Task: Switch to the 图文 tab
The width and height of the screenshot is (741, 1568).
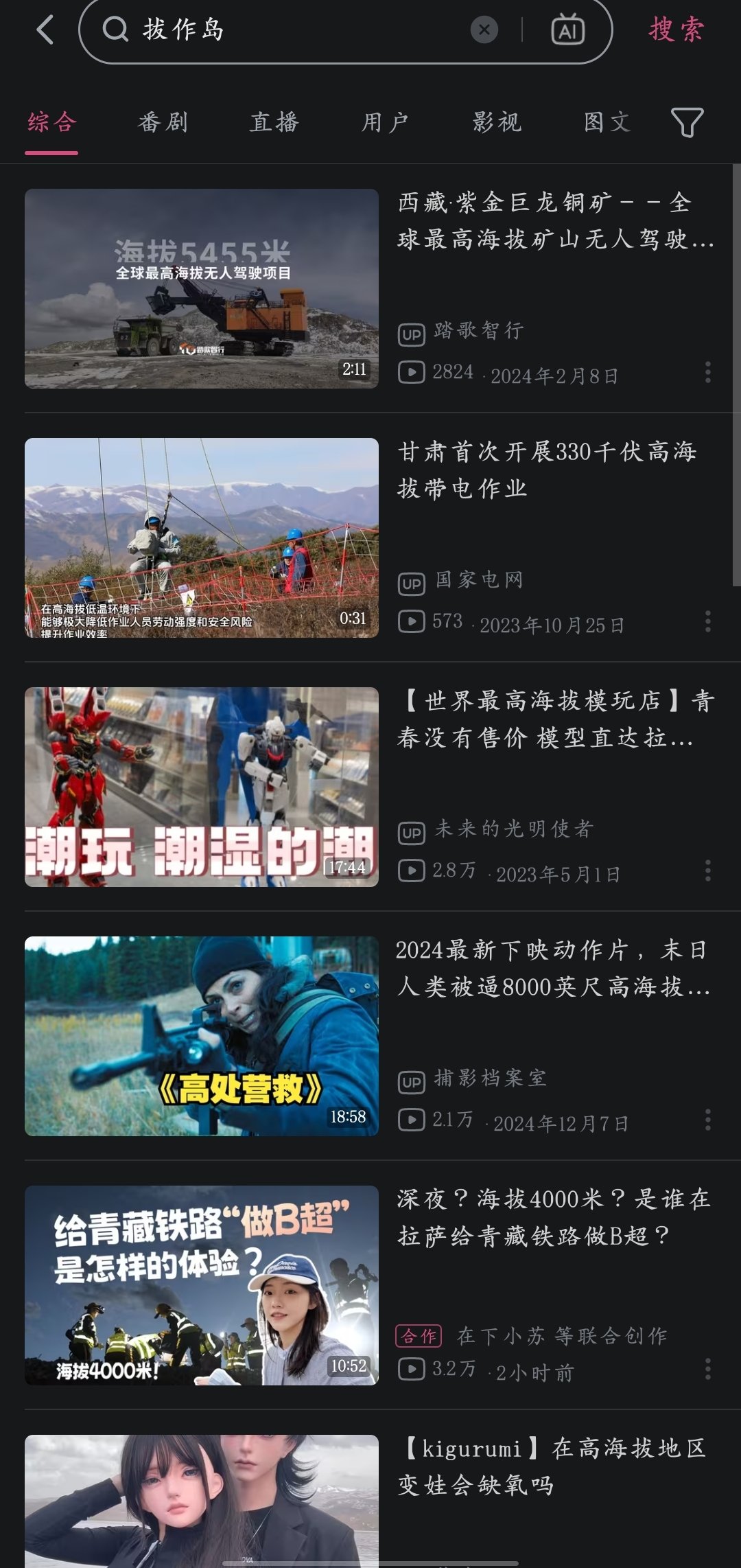Action: [607, 122]
